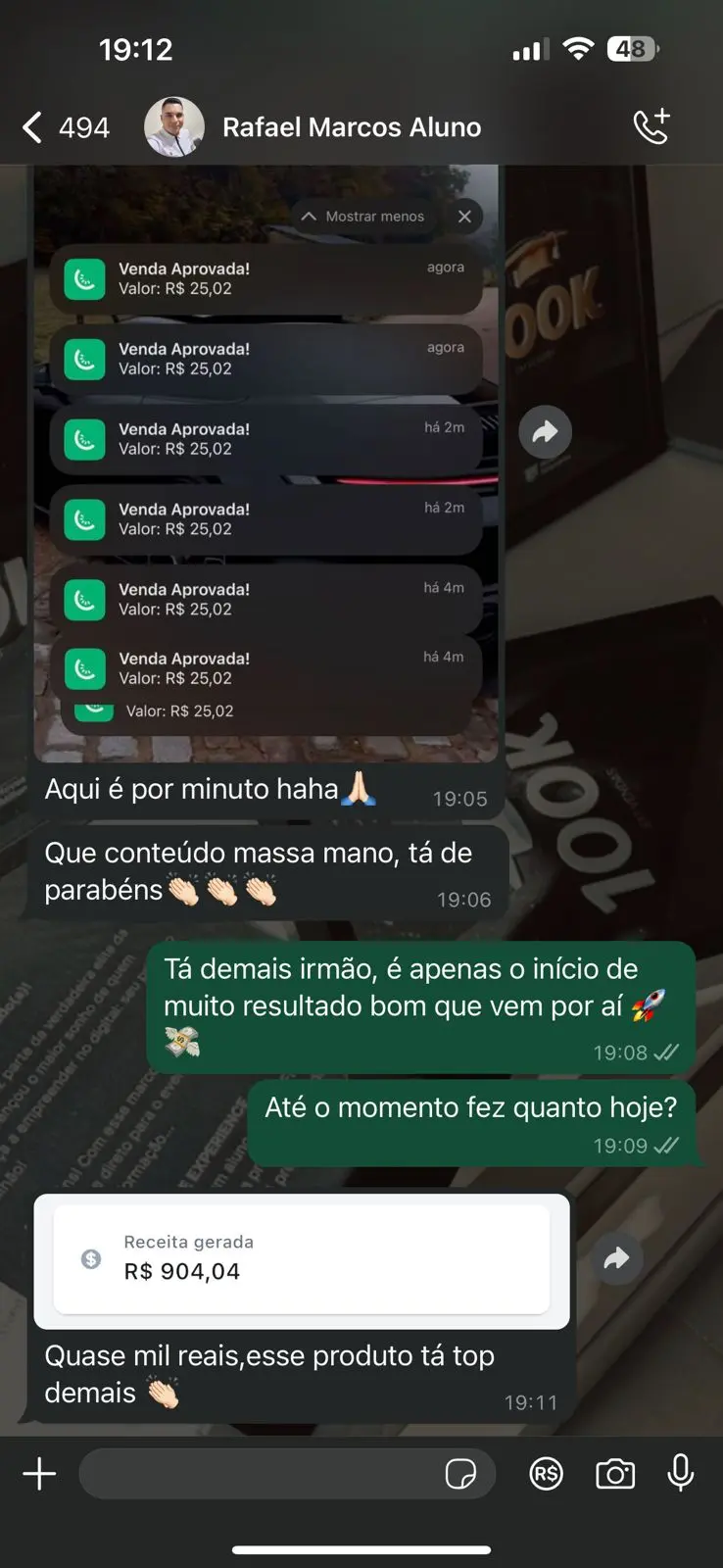Open the camera to take a photo
The width and height of the screenshot is (723, 1568).
point(615,1474)
